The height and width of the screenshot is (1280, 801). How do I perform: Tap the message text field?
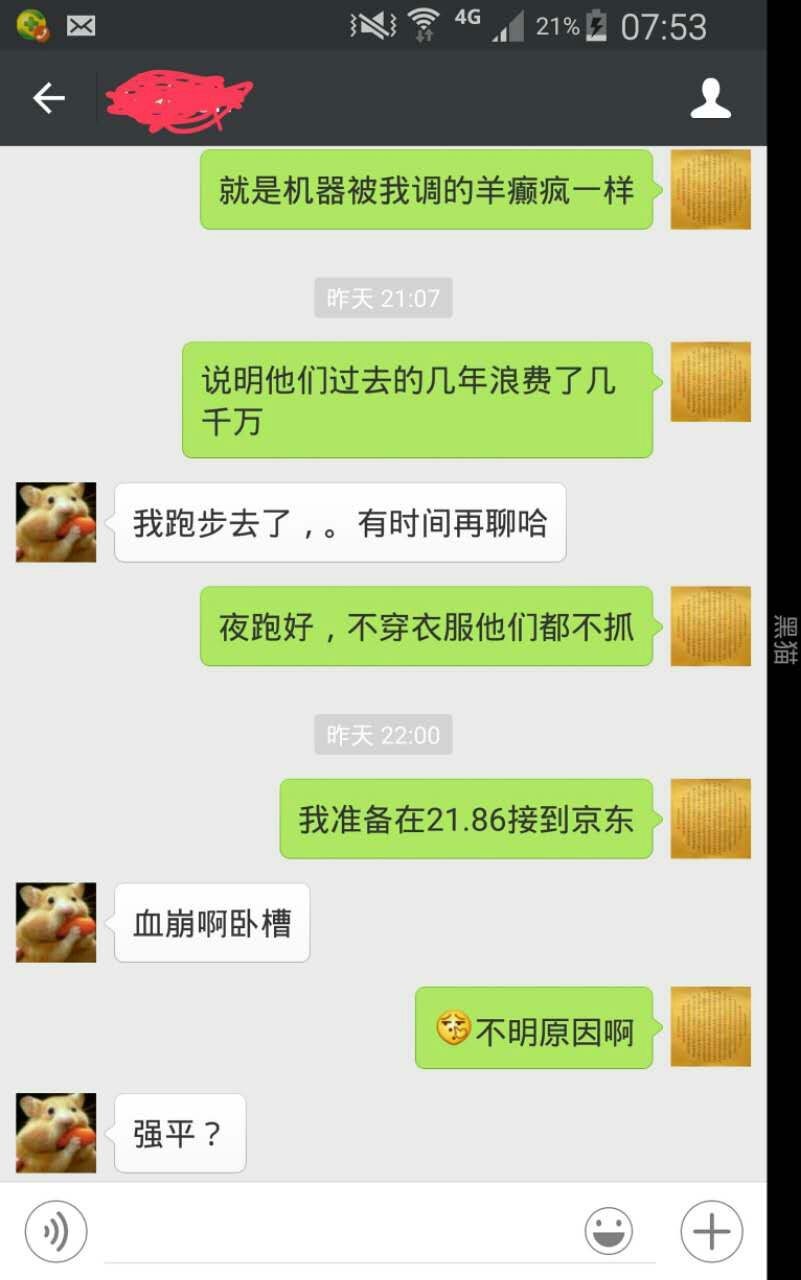pyautogui.click(x=340, y=1232)
